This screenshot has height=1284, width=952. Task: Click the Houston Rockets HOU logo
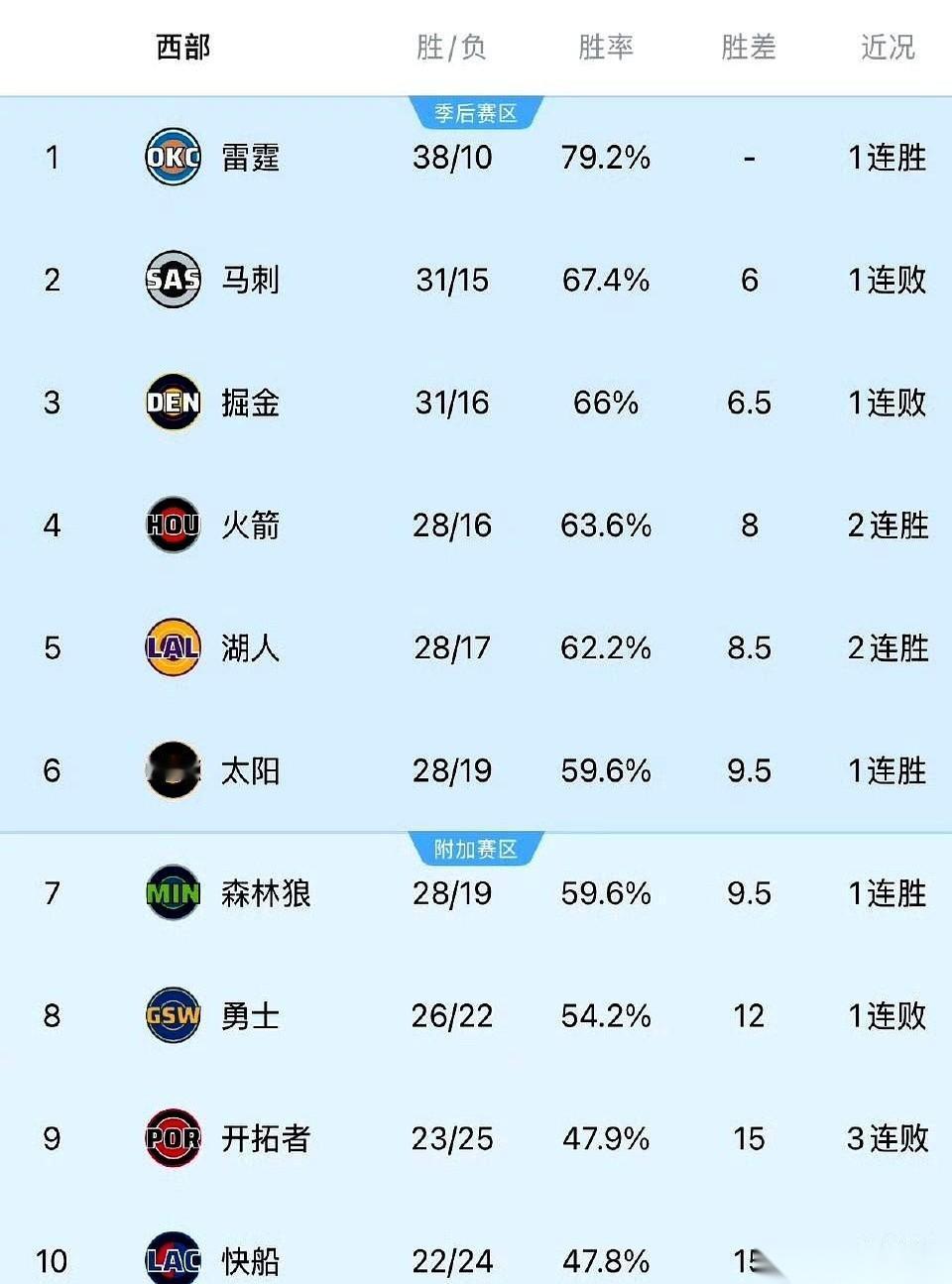(173, 525)
